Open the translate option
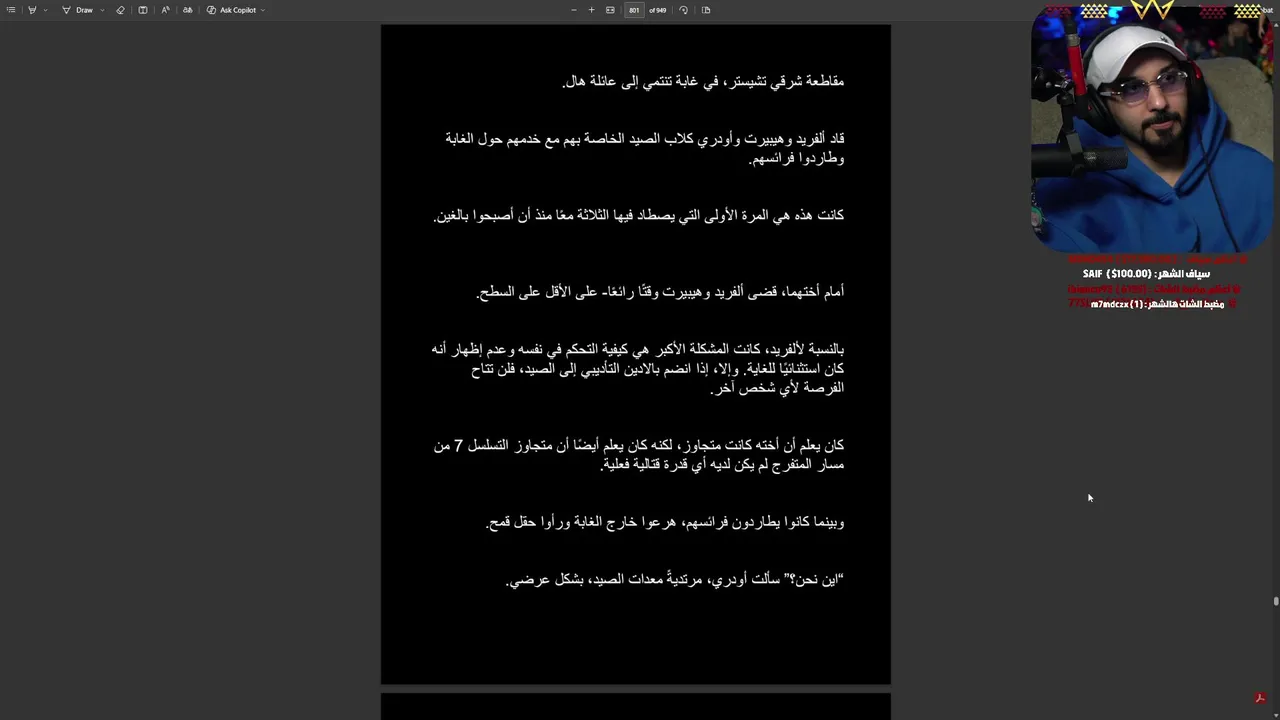1280x720 pixels. click(x=187, y=10)
